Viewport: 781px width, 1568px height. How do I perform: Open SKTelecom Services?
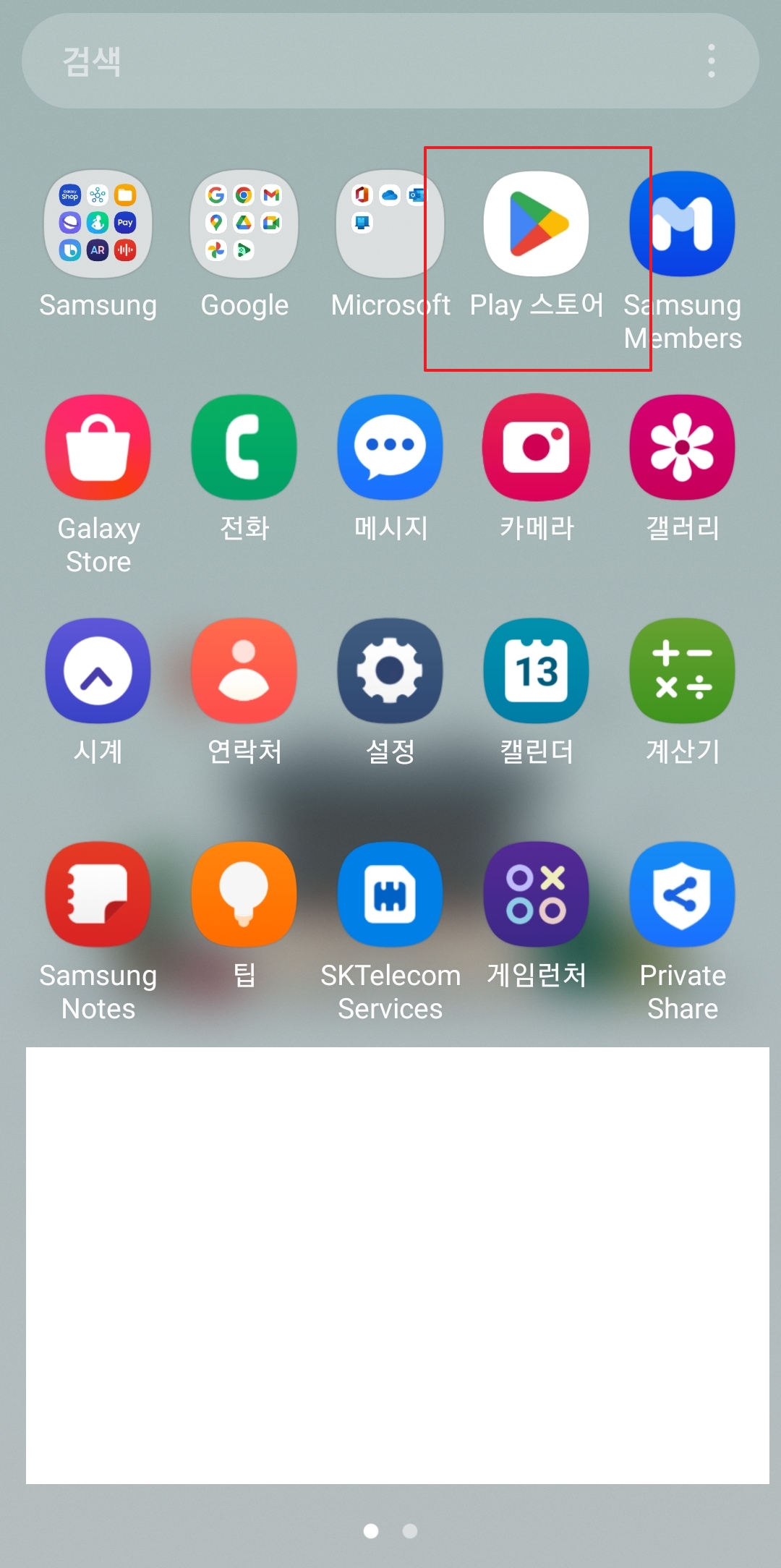click(389, 895)
